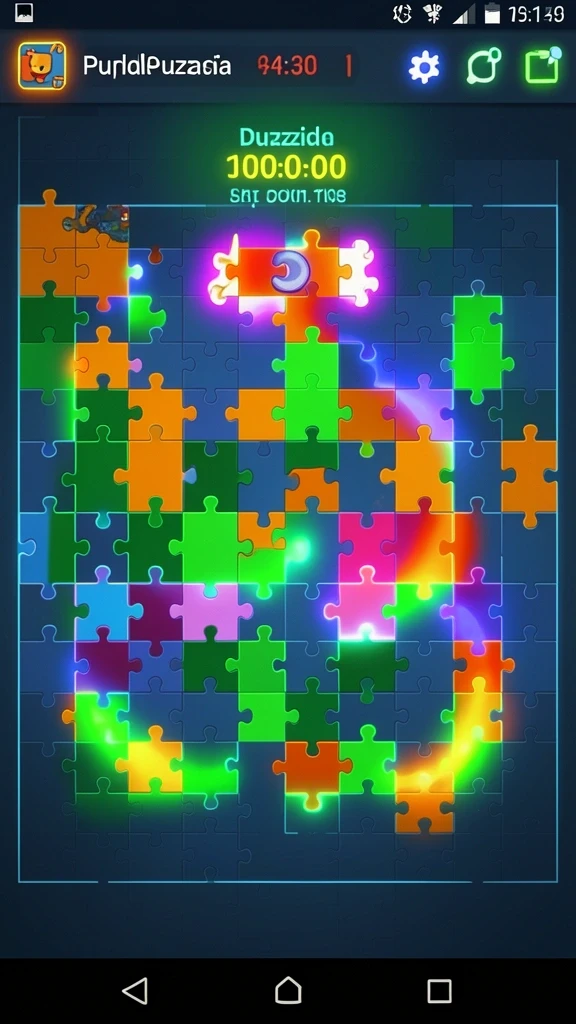Open the recent apps overview
Screen dimensions: 576x1024
[440, 991]
